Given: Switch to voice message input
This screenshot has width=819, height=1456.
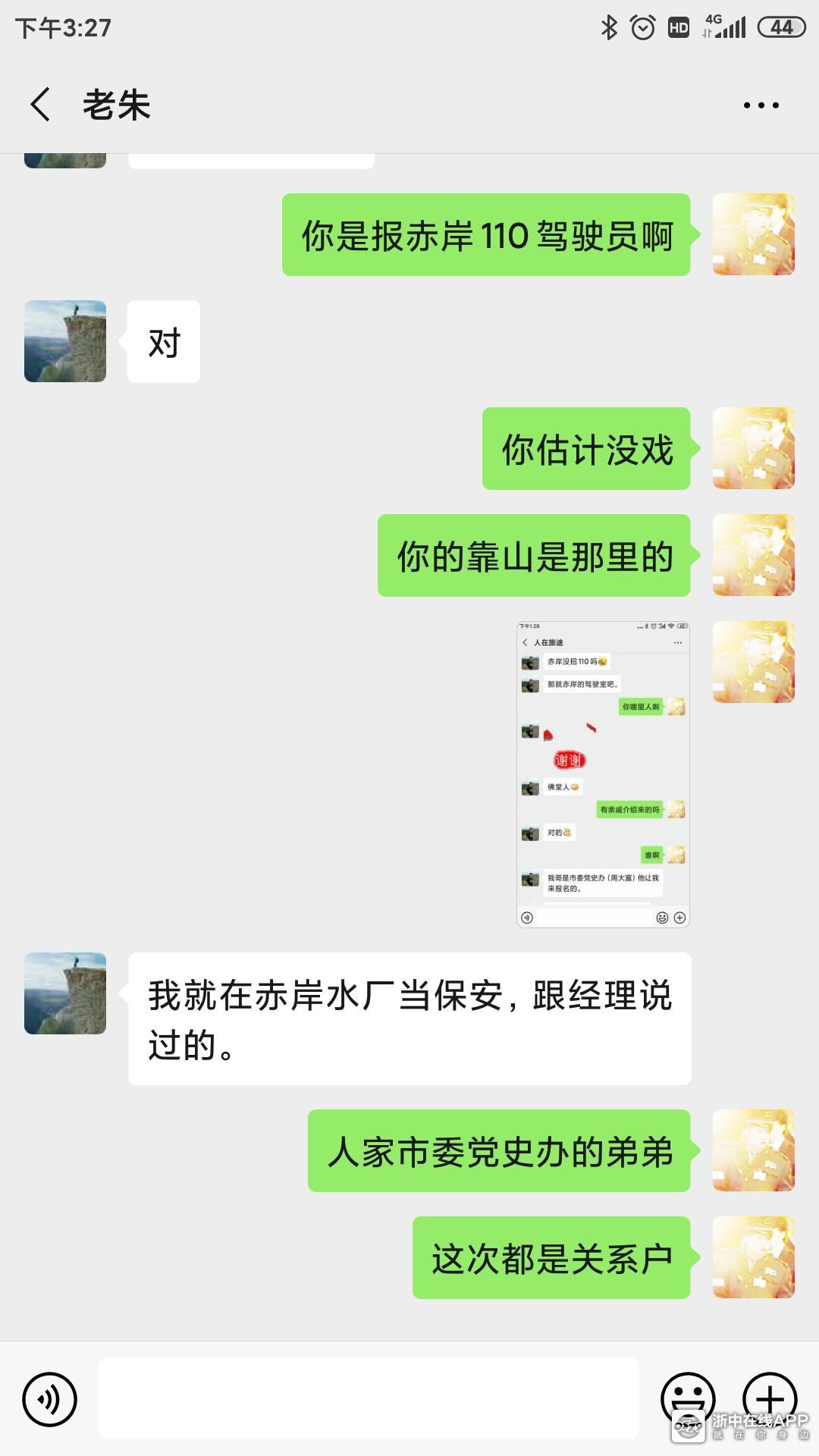Looking at the screenshot, I should [50, 1398].
